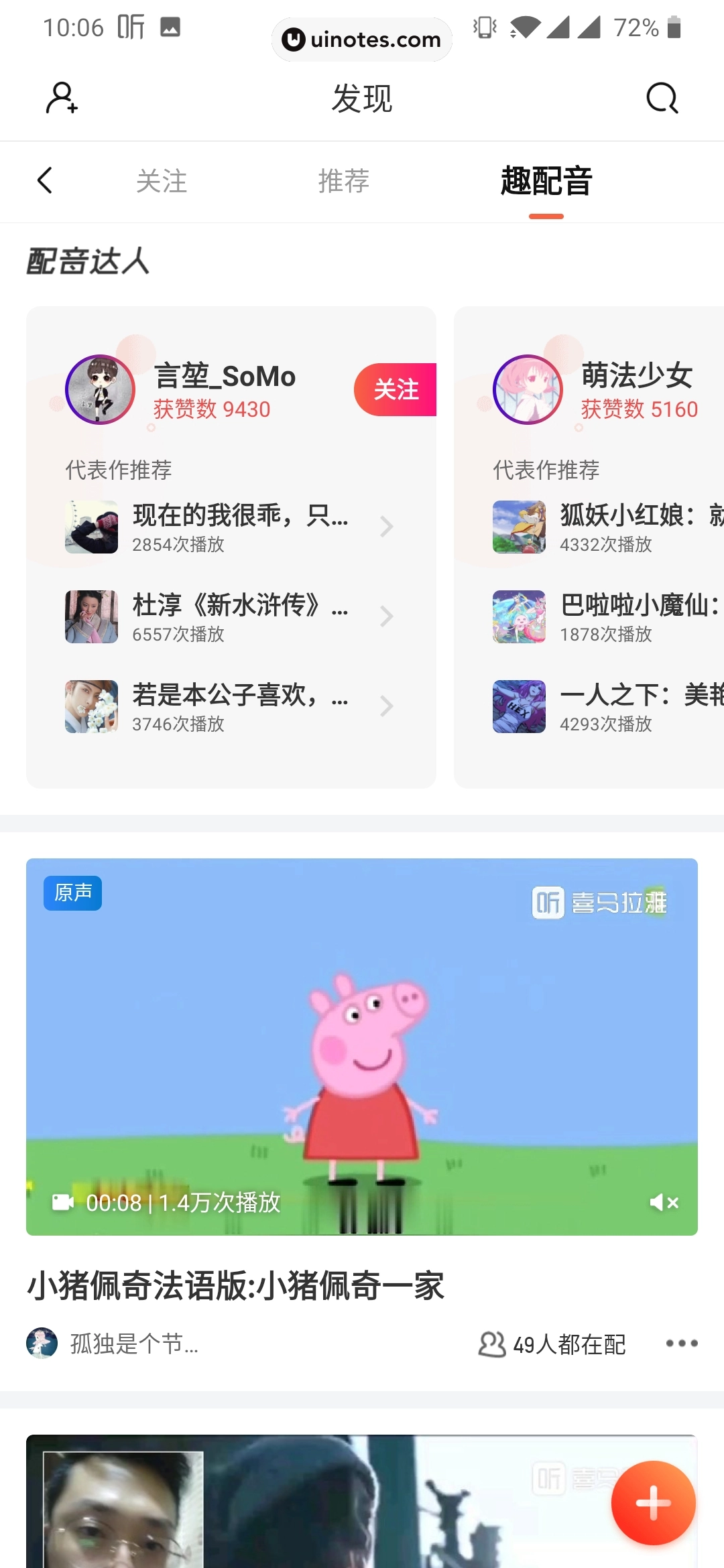The width and height of the screenshot is (724, 1568).
Task: Tap the 孤独是个节 user avatar
Action: tap(43, 1342)
